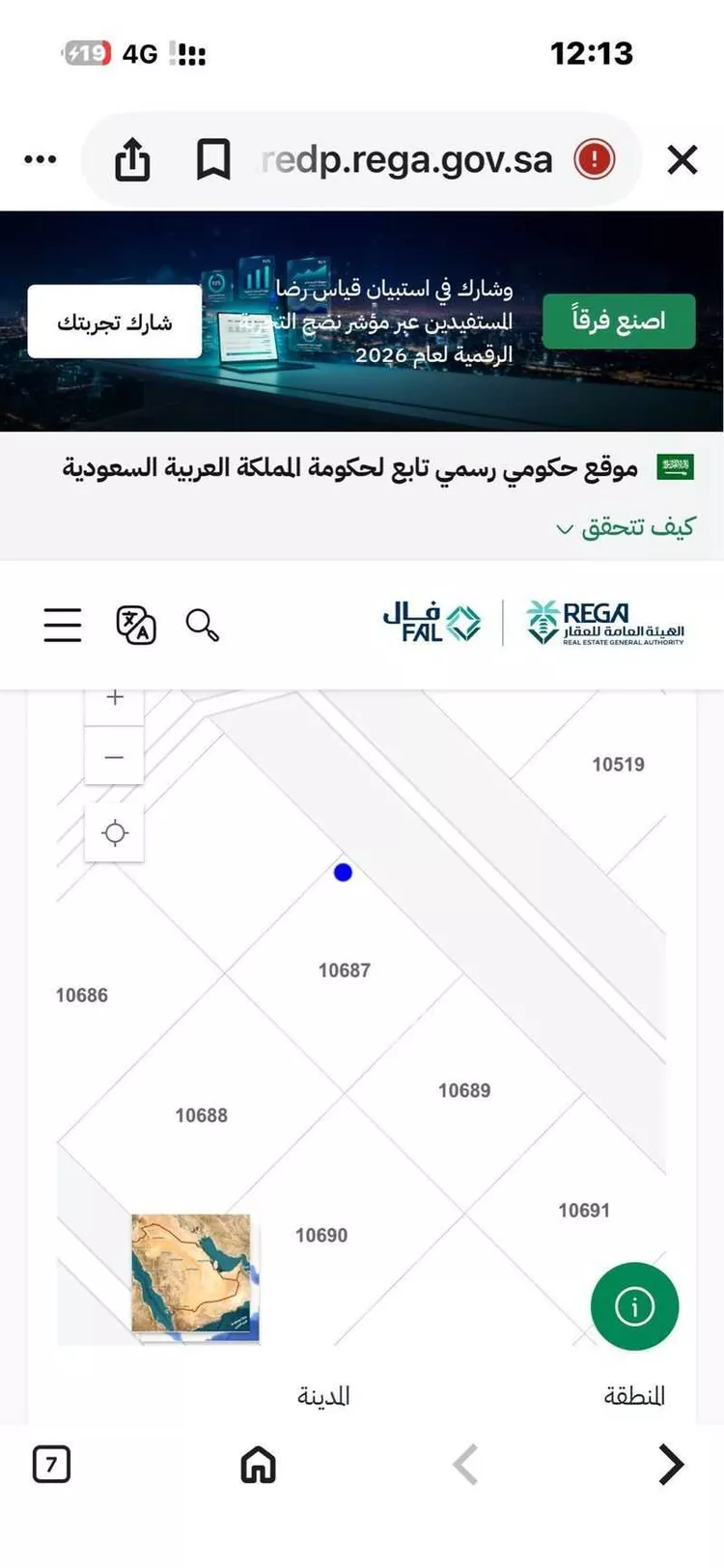The height and width of the screenshot is (1568, 724).
Task: Tap the locate-me crosshair on the map
Action: pos(114,831)
